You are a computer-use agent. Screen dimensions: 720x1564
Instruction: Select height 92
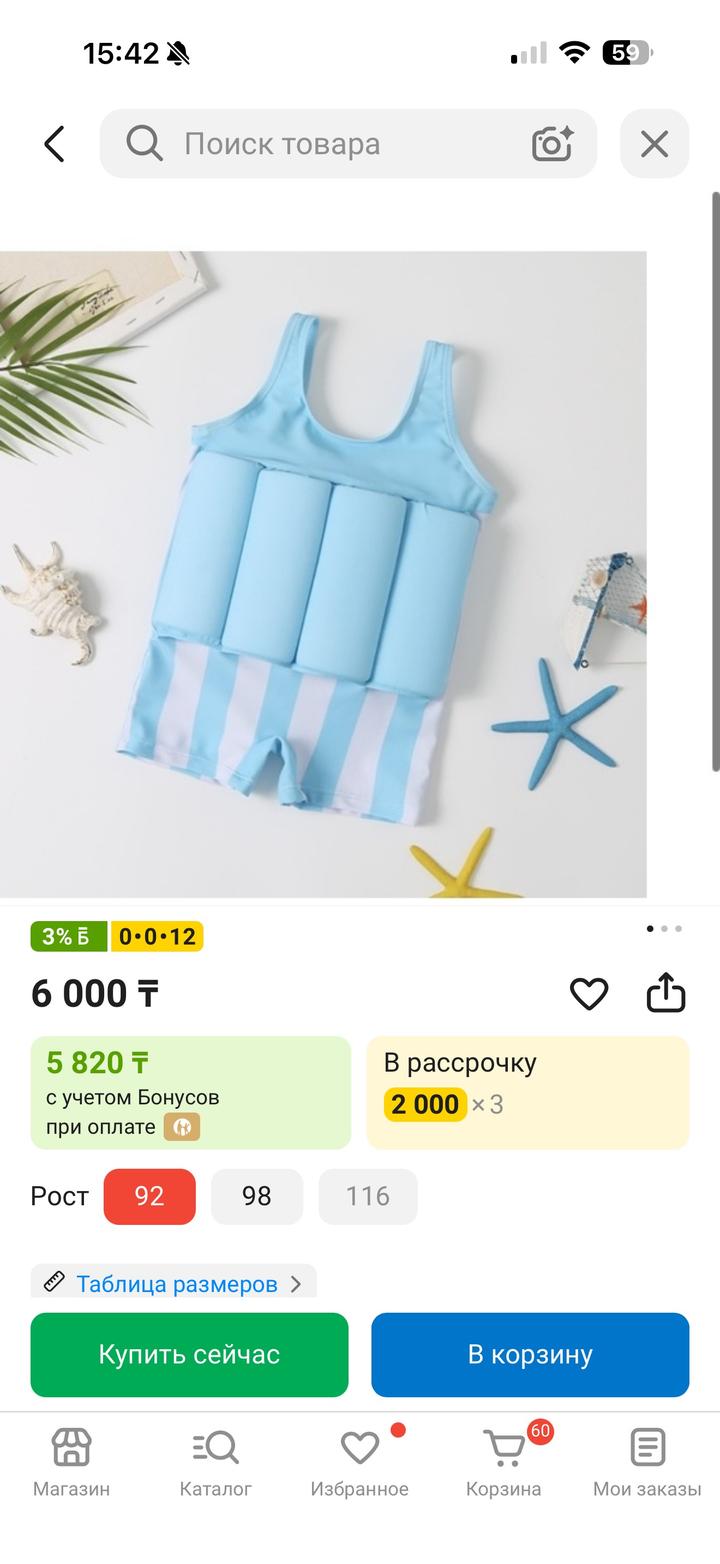tap(149, 1196)
